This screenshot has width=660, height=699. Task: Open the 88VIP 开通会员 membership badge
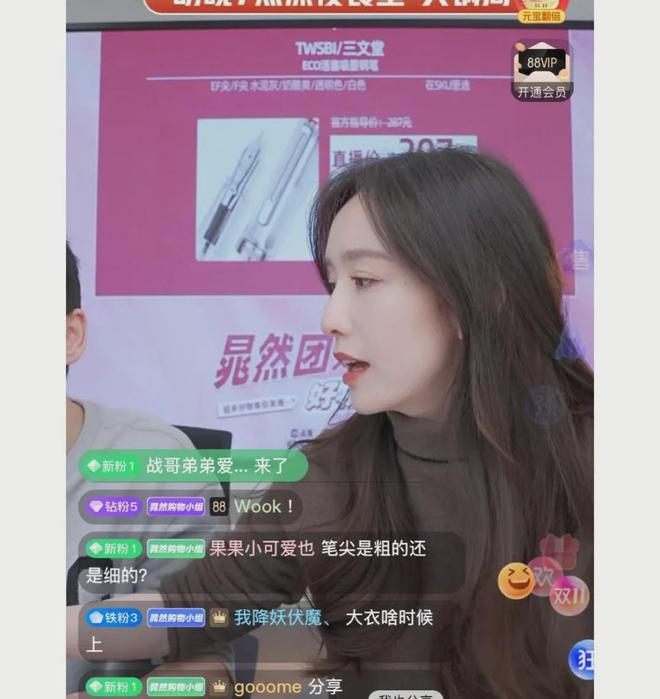541,70
